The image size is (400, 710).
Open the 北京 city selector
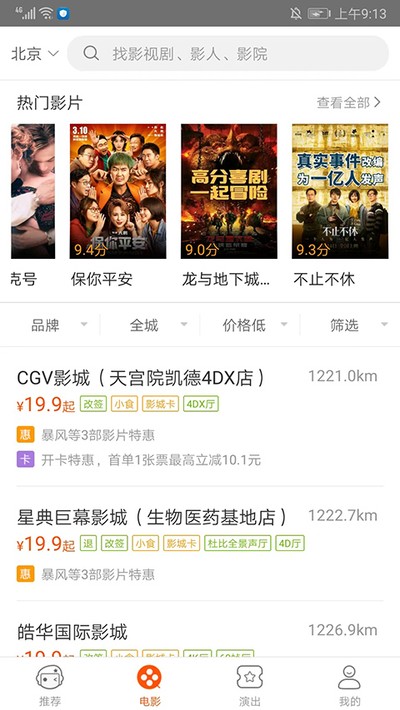pyautogui.click(x=35, y=54)
